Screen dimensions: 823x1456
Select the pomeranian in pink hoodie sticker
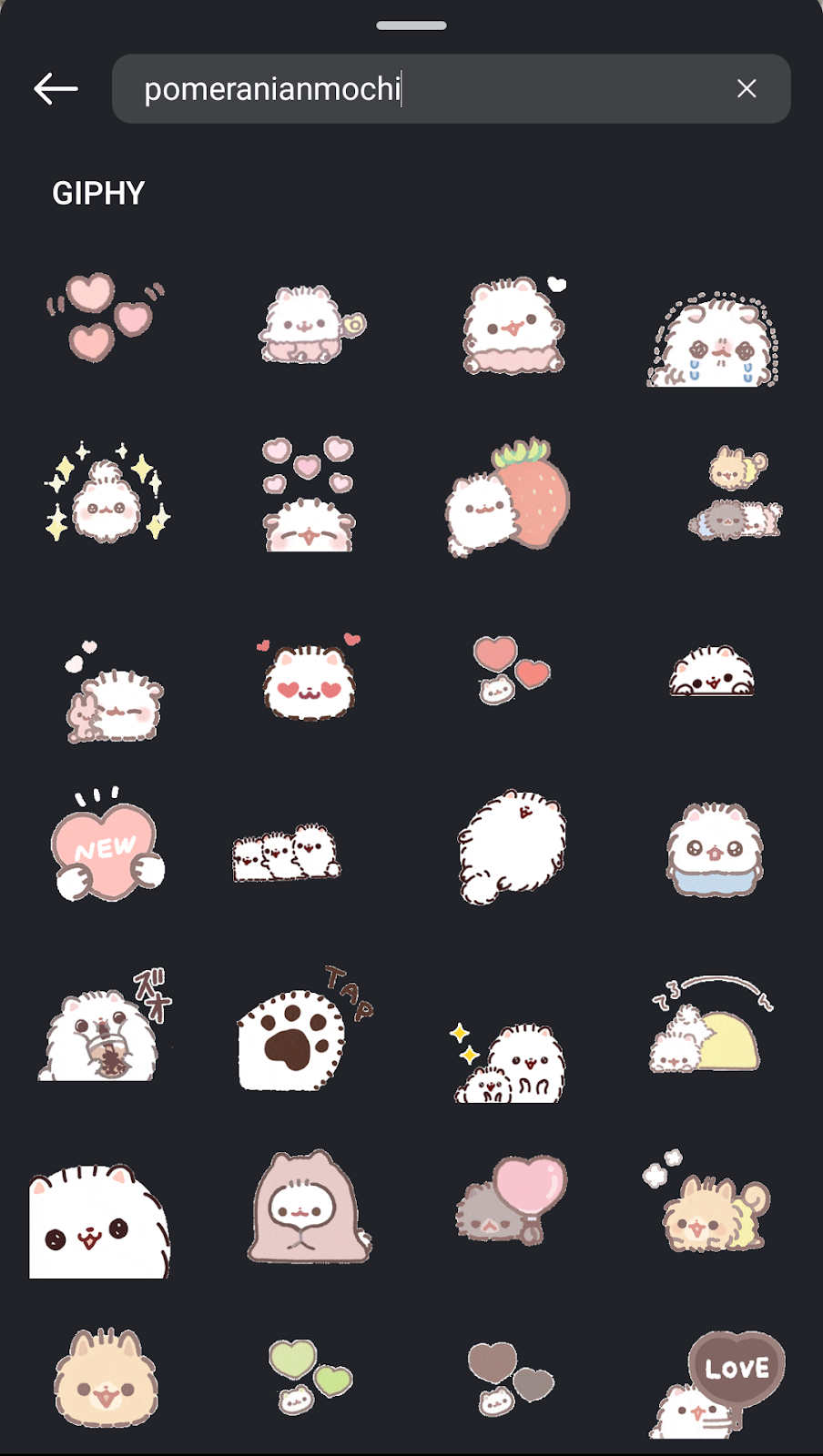pyautogui.click(x=309, y=1207)
